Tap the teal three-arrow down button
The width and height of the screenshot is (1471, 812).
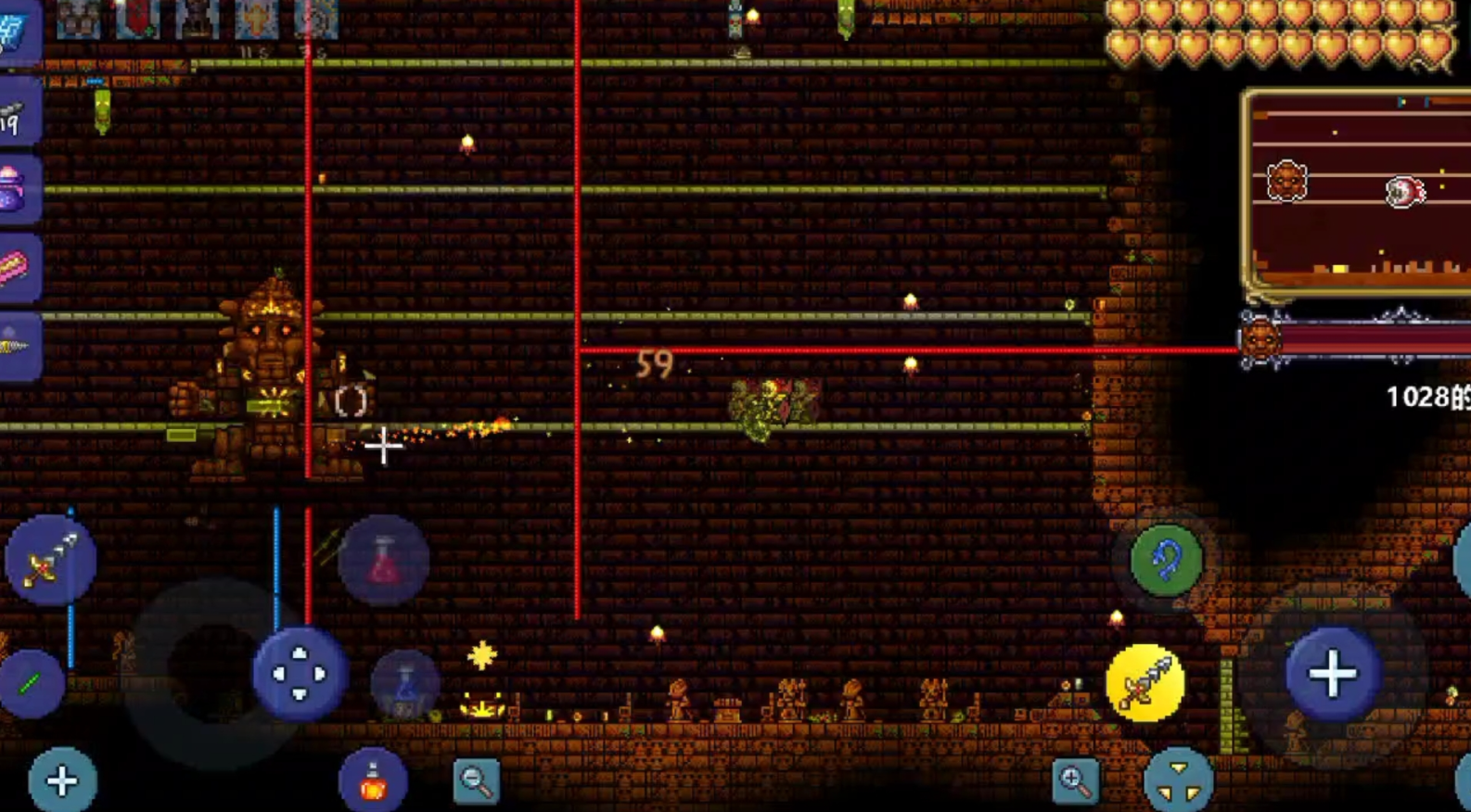tap(1178, 780)
